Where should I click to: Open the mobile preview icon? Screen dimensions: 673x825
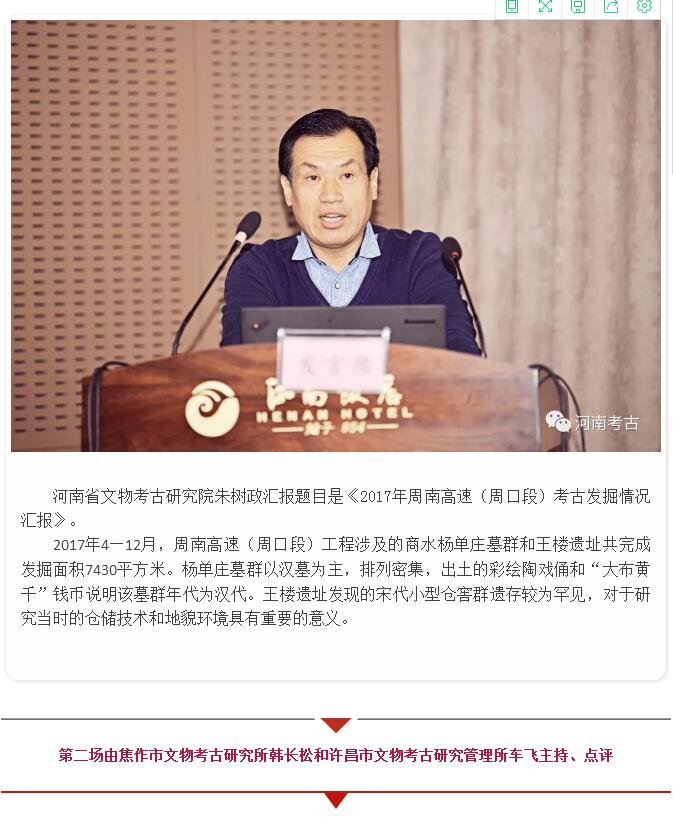(512, 6)
